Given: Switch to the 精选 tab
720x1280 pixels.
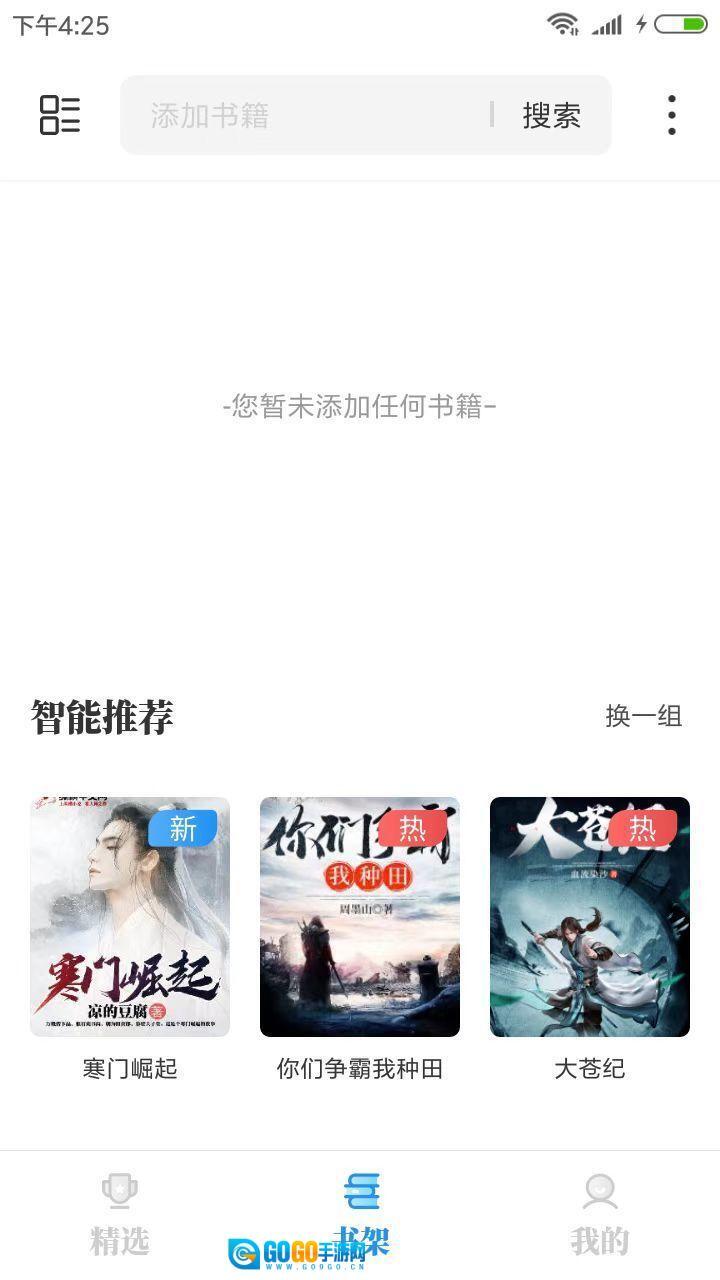Looking at the screenshot, I should point(120,1215).
